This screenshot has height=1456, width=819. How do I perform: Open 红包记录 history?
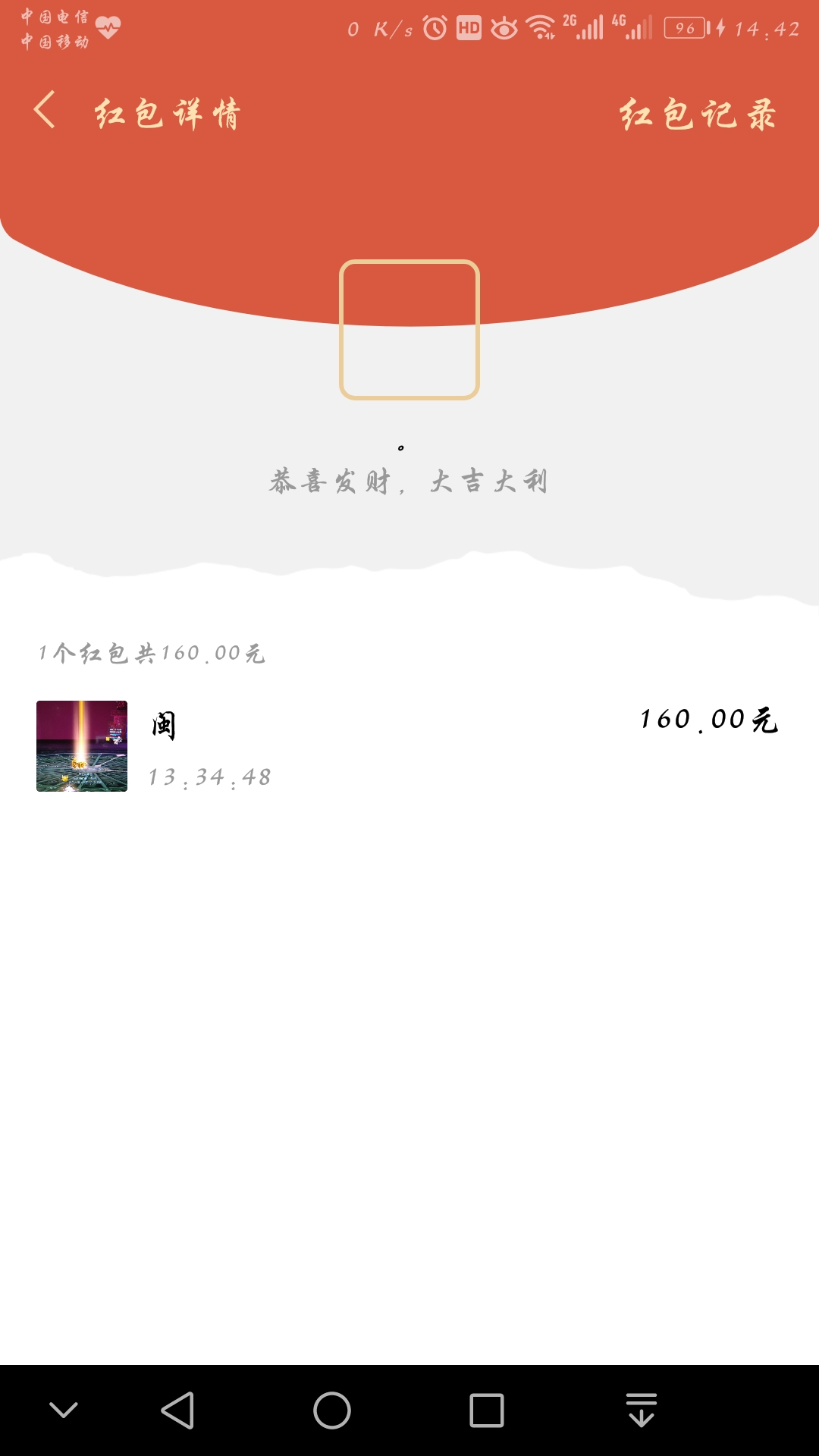point(698,115)
